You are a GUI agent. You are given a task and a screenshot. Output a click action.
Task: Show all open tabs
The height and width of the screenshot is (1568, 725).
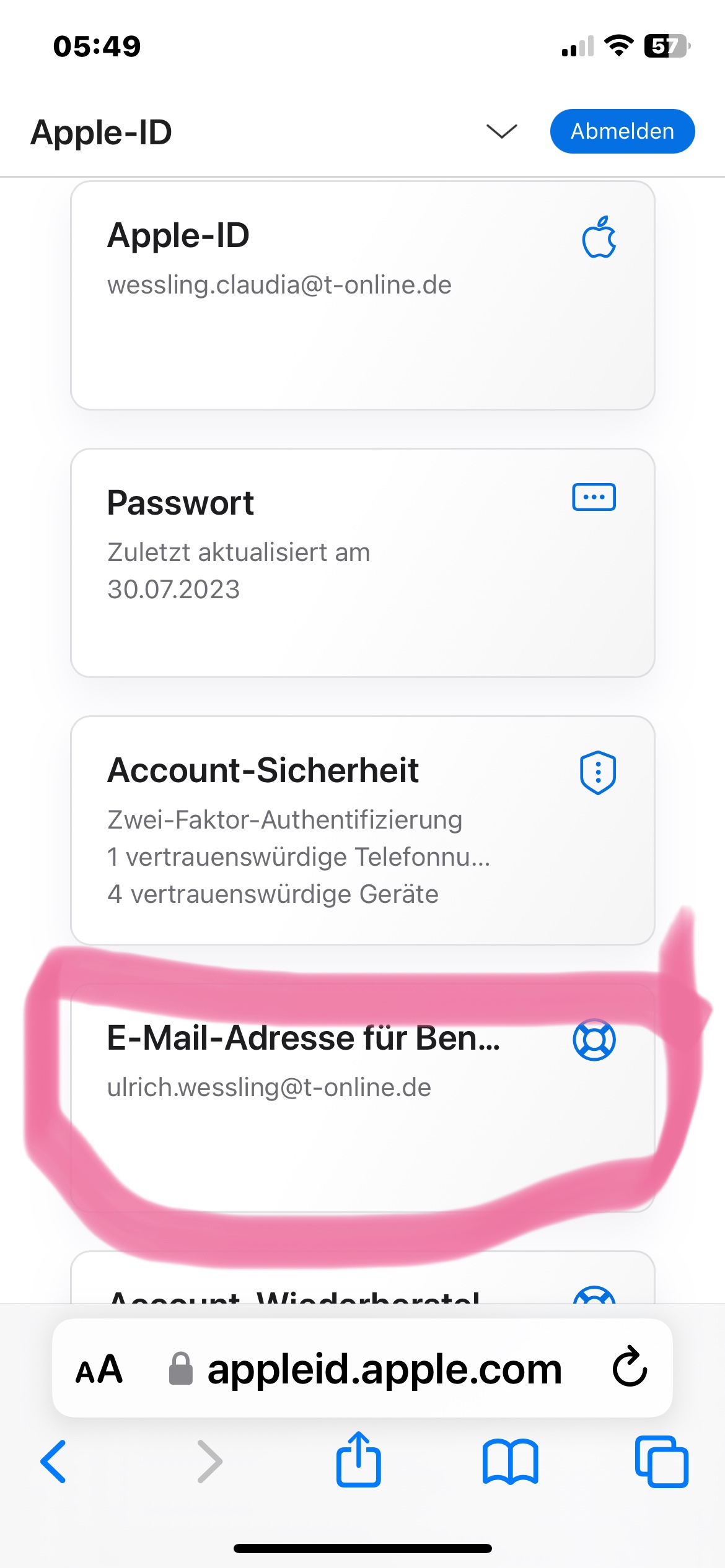(x=661, y=1461)
